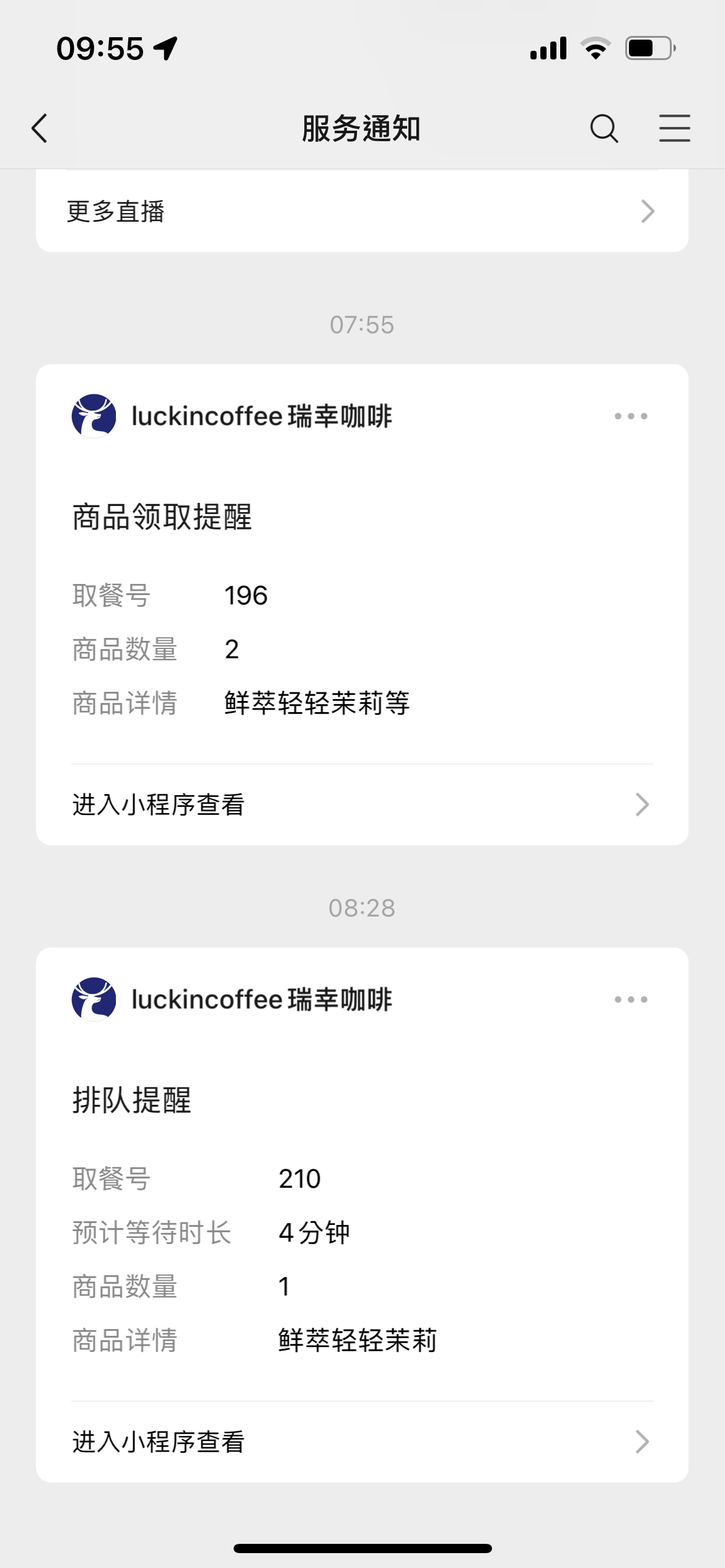
Task: Tap luckincoffee avatar on 排队提醒 card
Action: [94, 1000]
